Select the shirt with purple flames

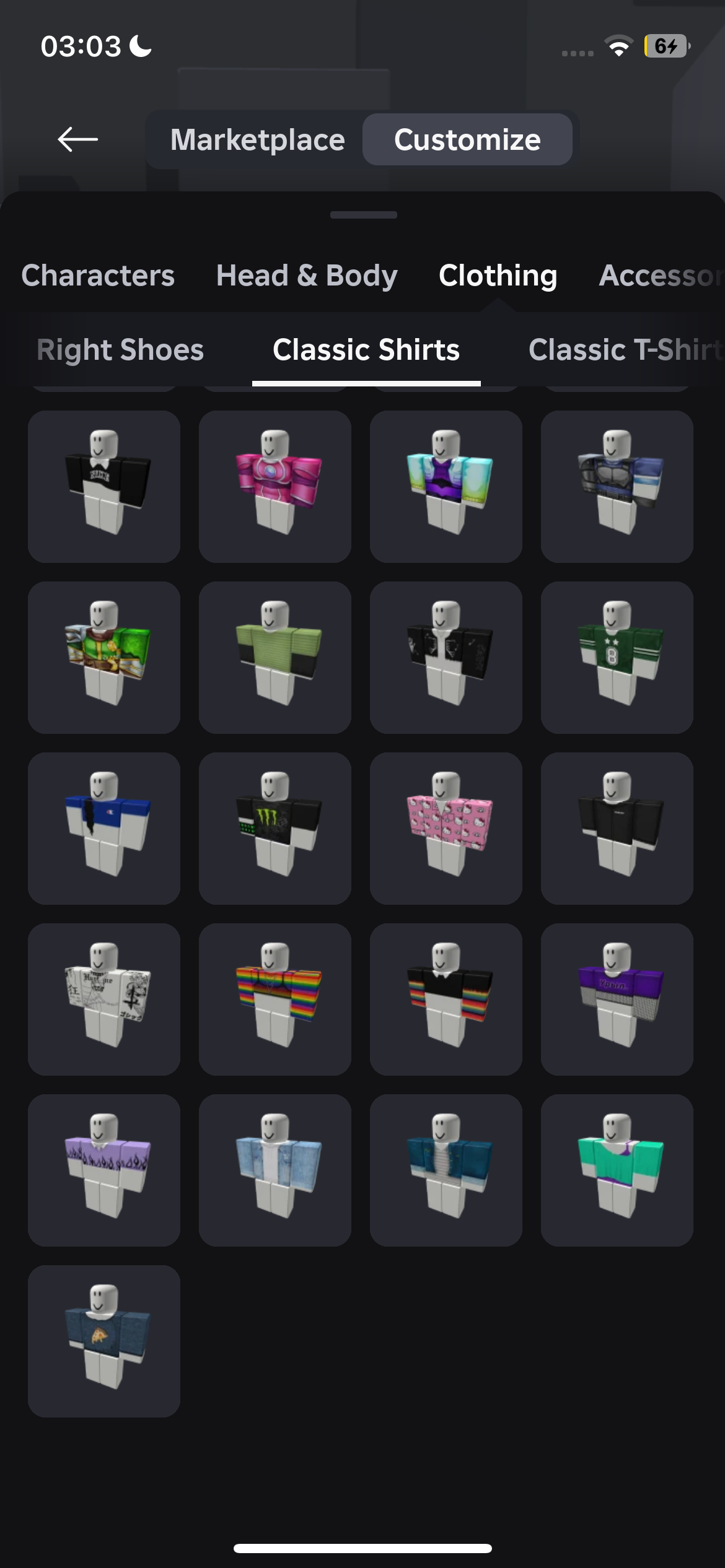click(104, 1170)
